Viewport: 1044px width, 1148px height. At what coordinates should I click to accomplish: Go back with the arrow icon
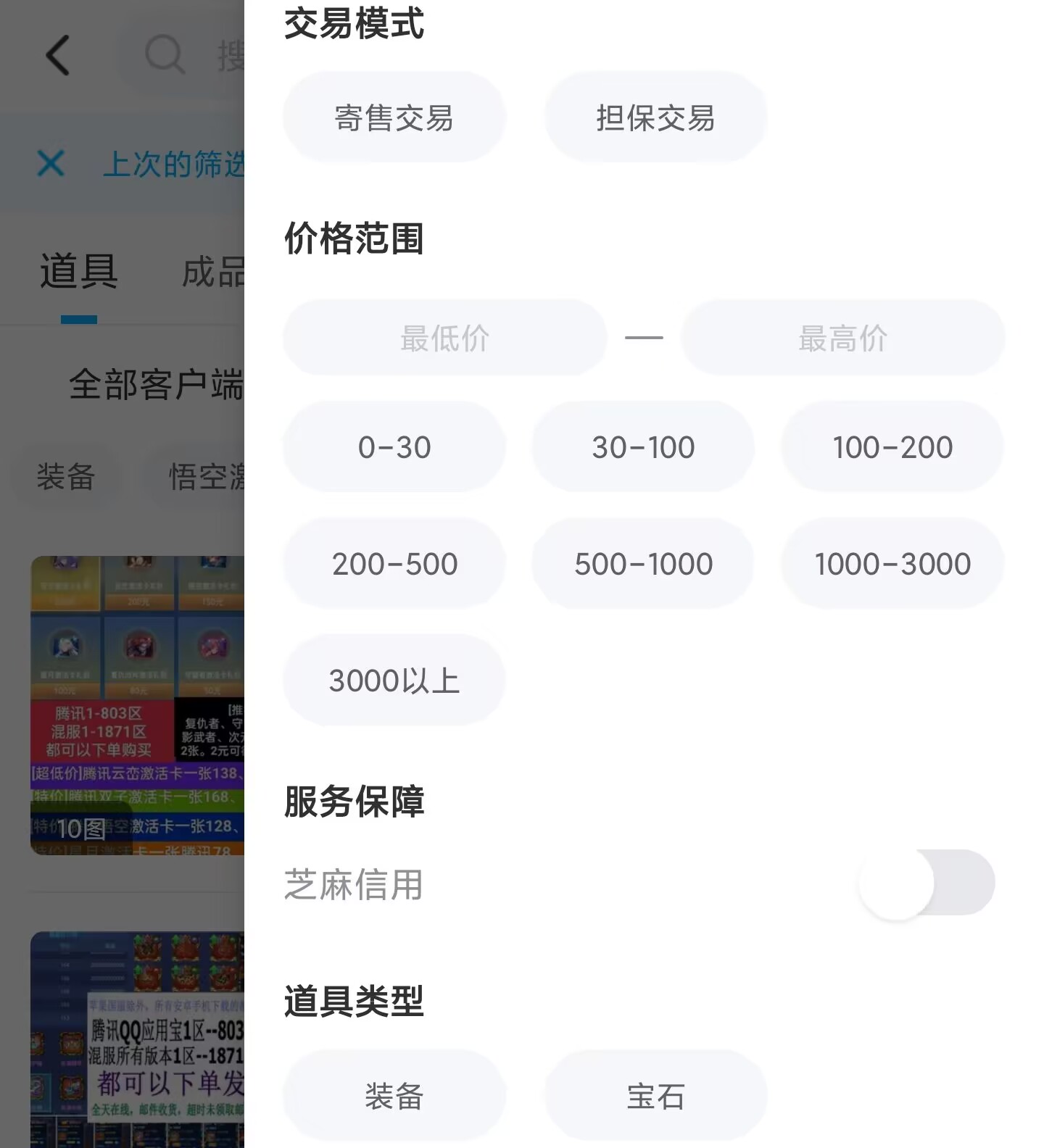58,55
